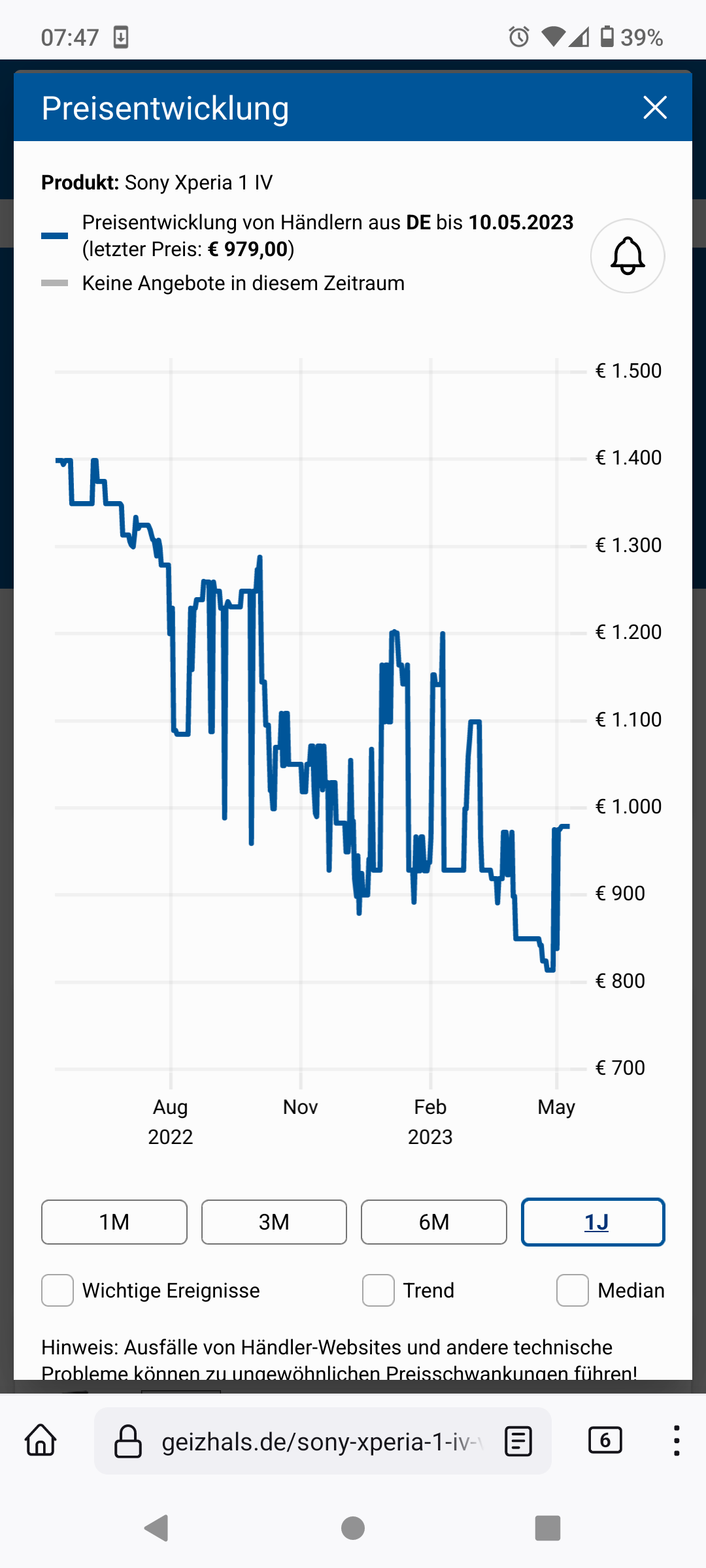
Task: Enable the Wichtige Ereignisse checkbox
Action: 58,1290
